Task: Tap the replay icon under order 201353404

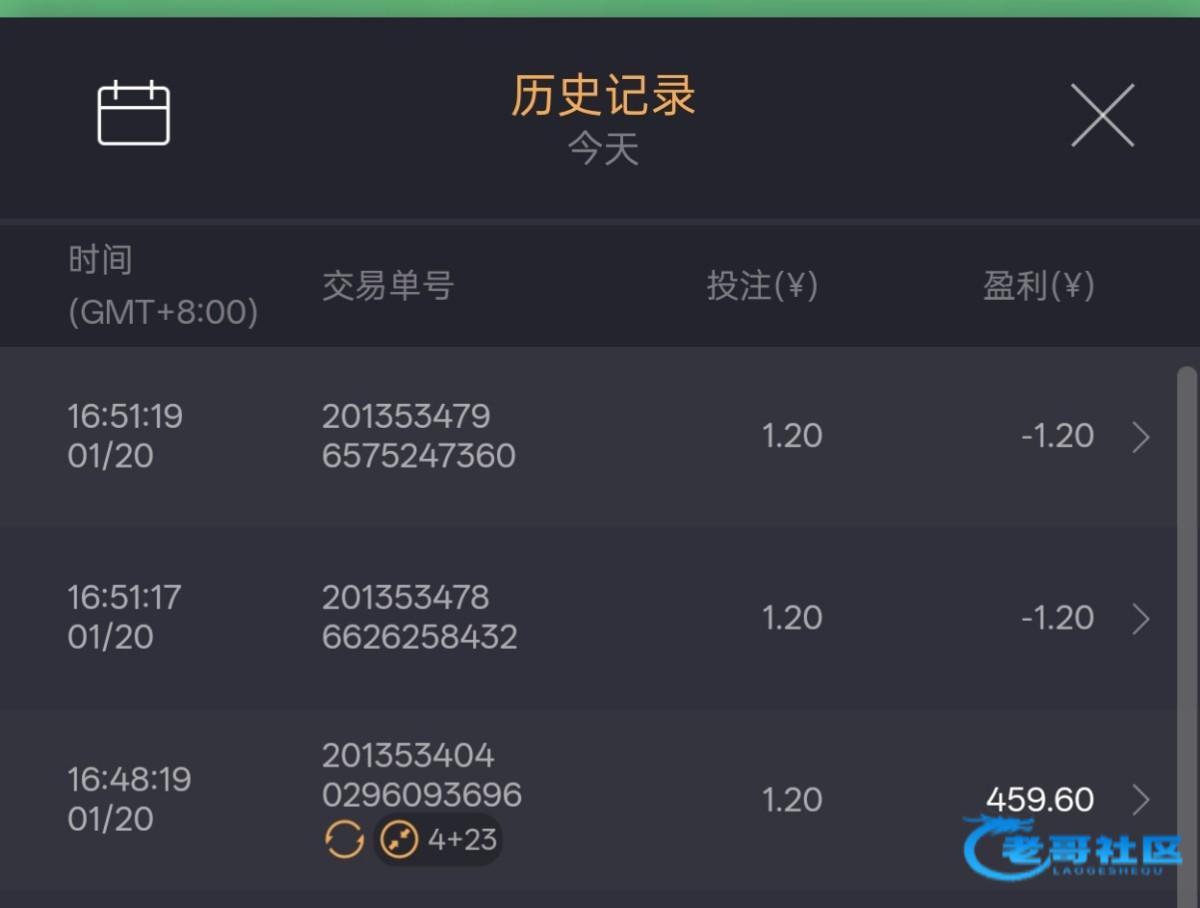Action: pos(344,839)
